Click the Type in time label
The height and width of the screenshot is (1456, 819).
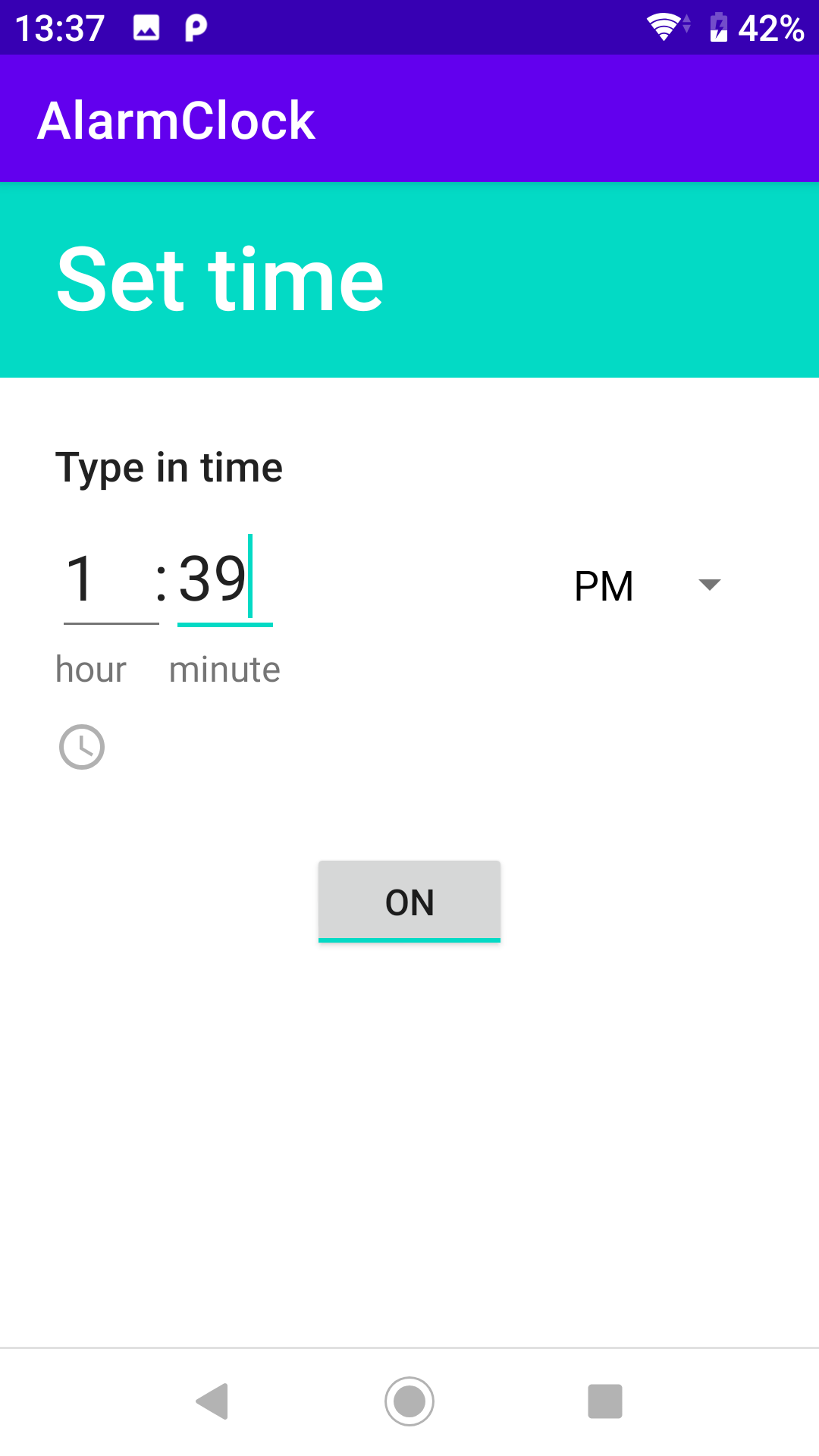pos(169,467)
